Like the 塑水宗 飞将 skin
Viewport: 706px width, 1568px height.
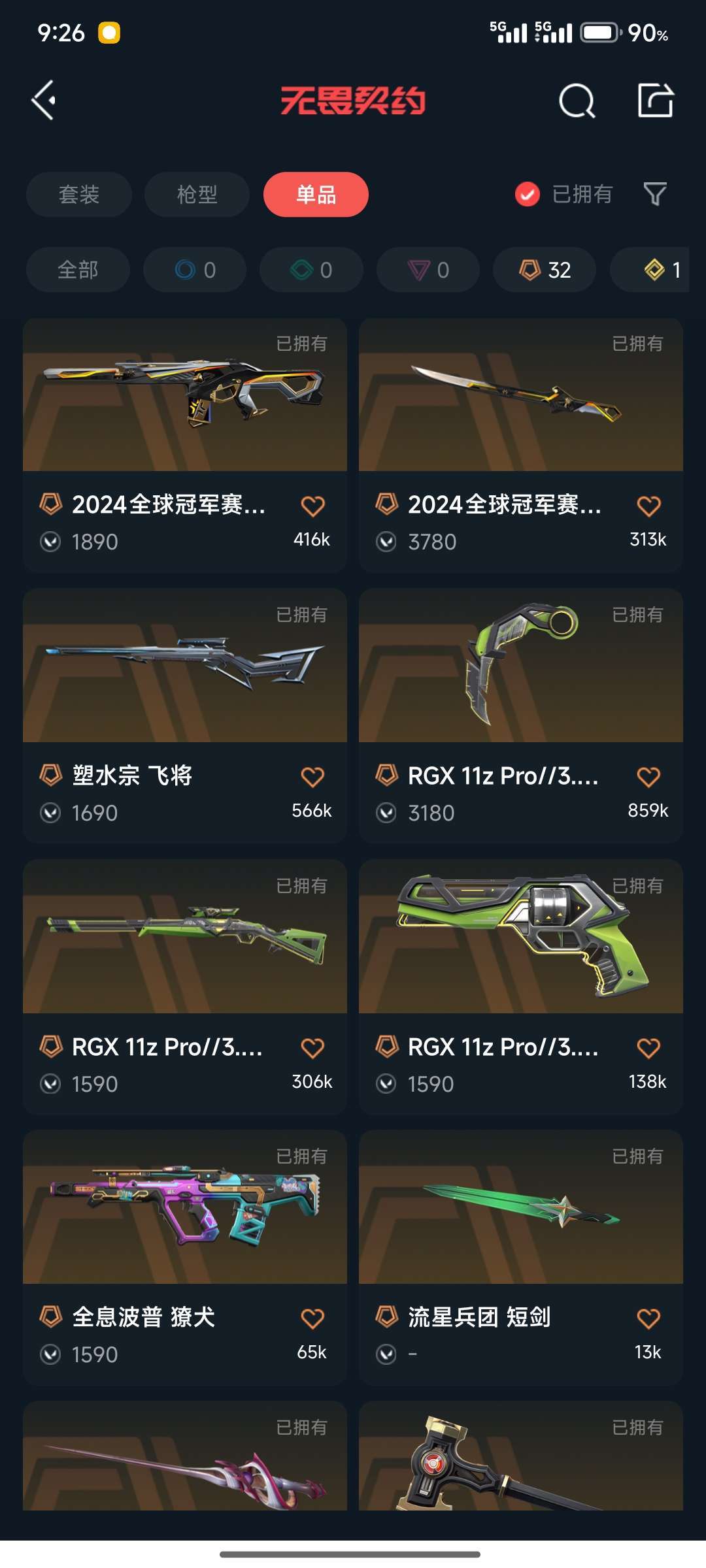click(312, 777)
